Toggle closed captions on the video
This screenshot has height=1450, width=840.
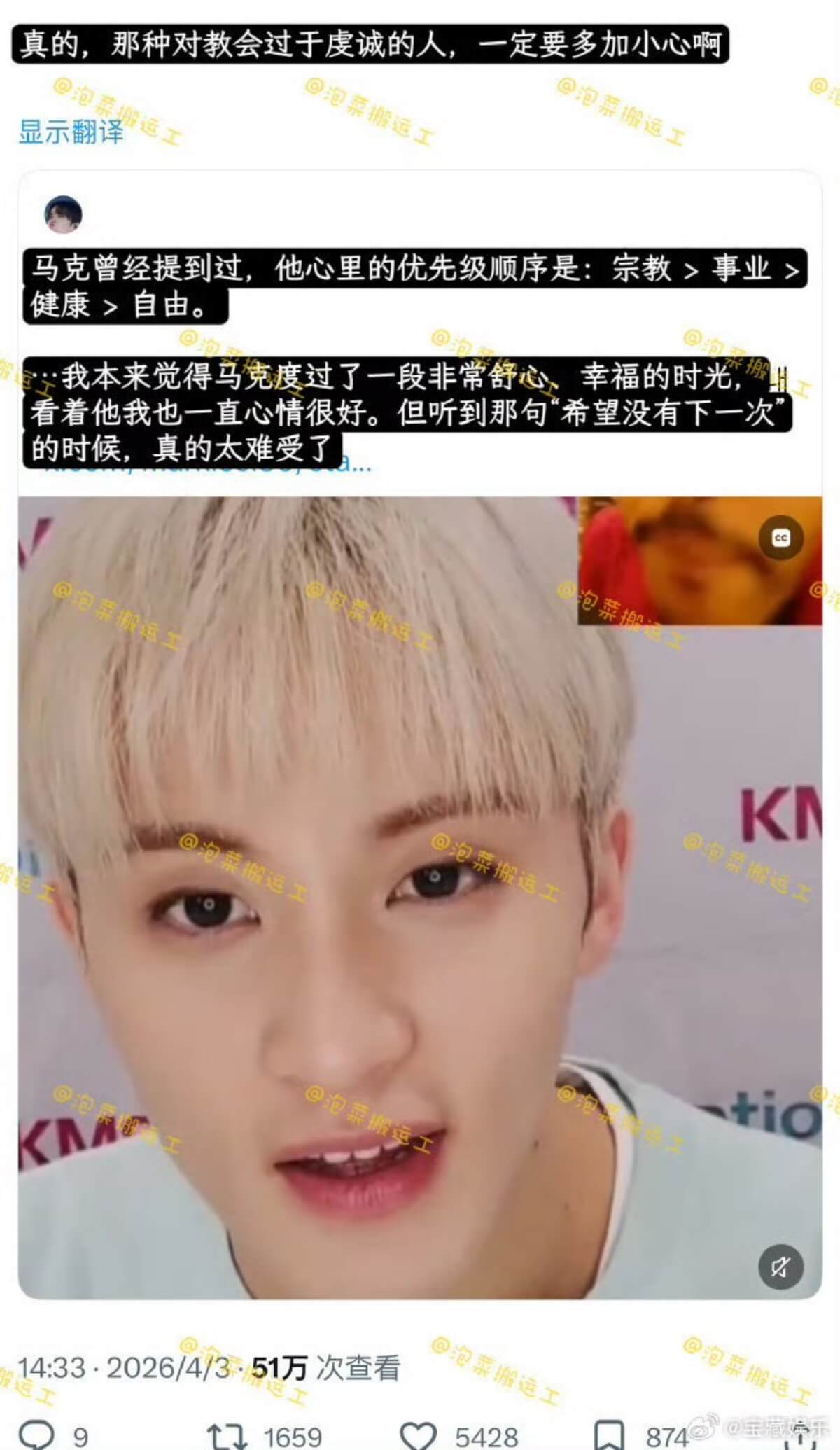point(780,538)
